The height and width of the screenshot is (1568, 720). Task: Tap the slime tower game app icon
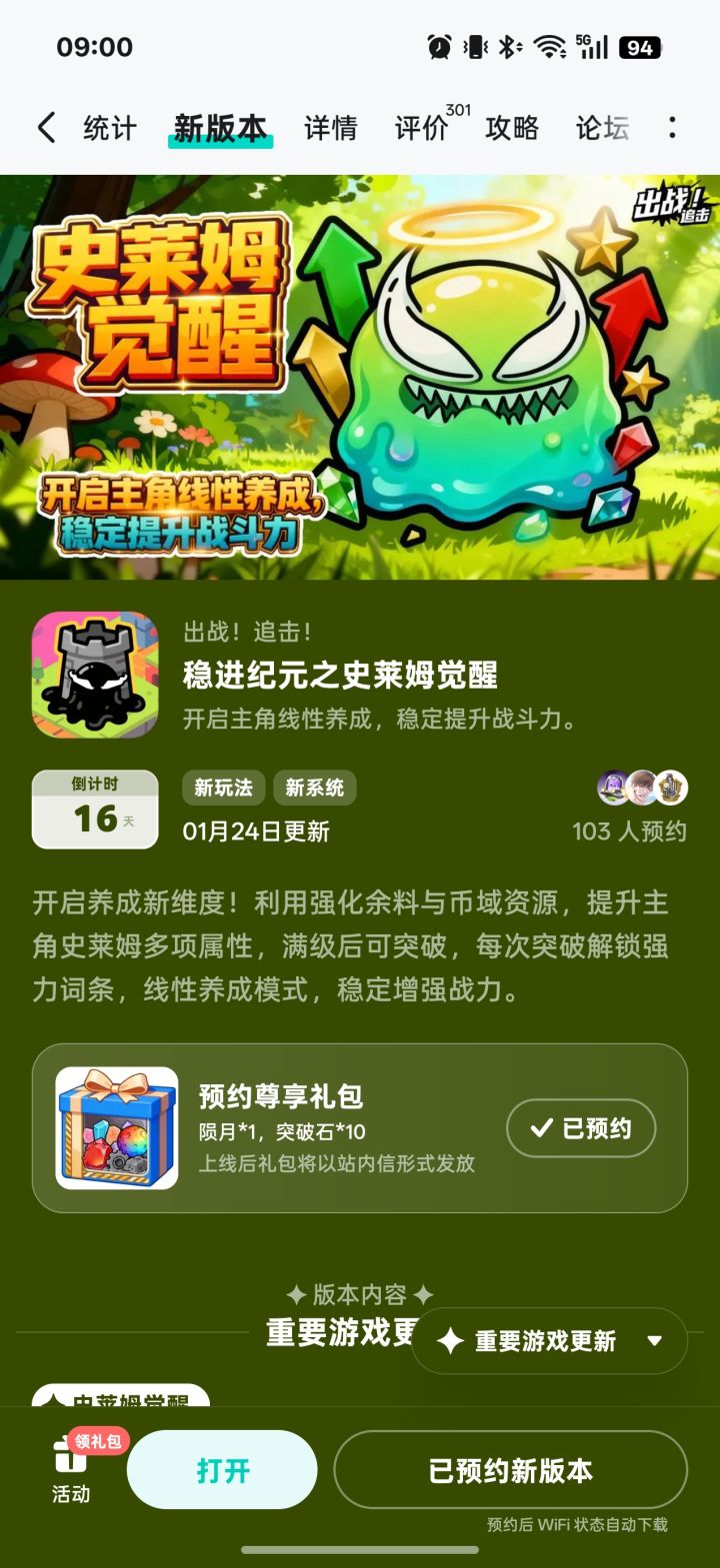coord(95,674)
